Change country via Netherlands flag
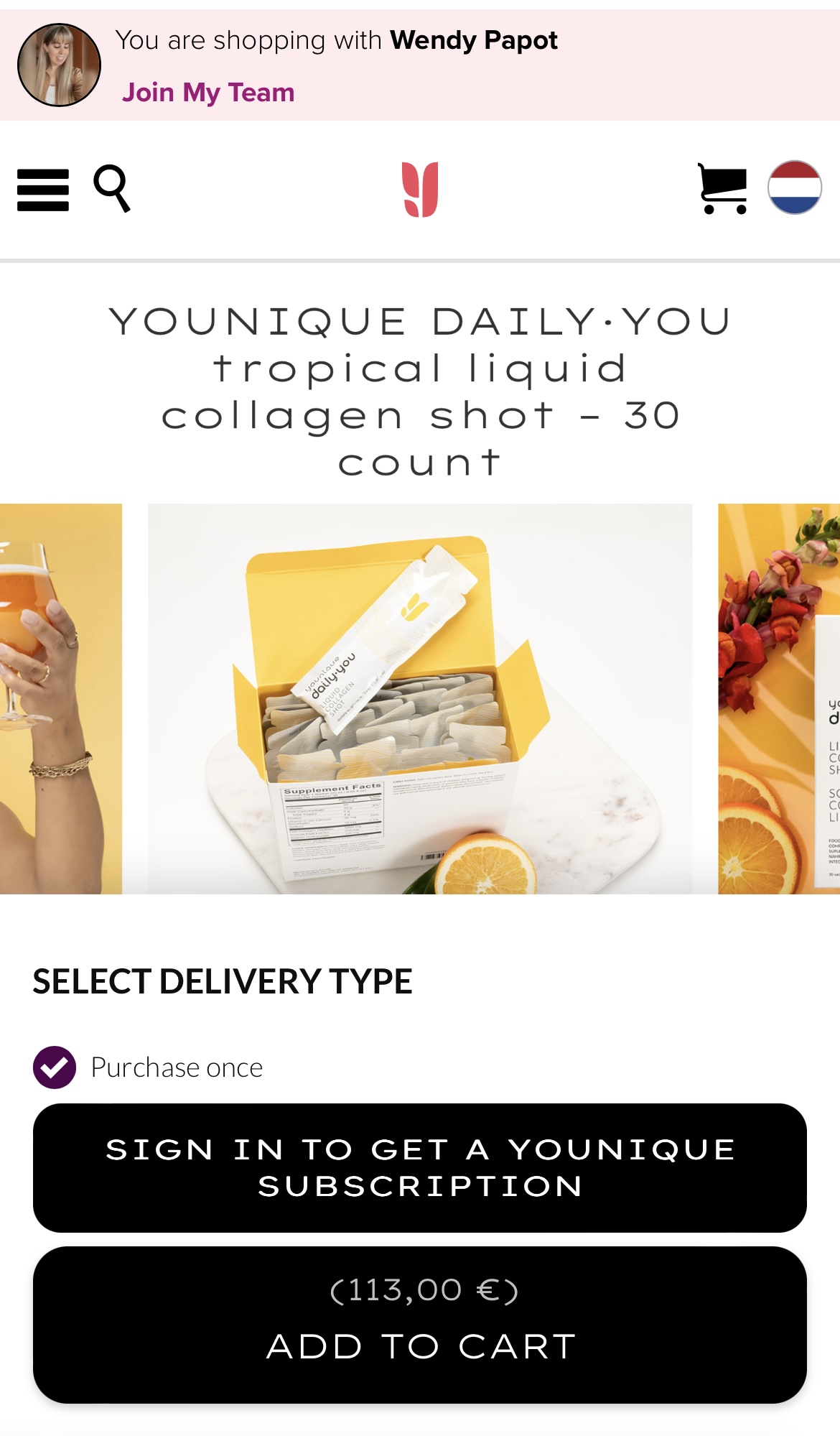The width and height of the screenshot is (840, 1436). pyautogui.click(x=794, y=187)
